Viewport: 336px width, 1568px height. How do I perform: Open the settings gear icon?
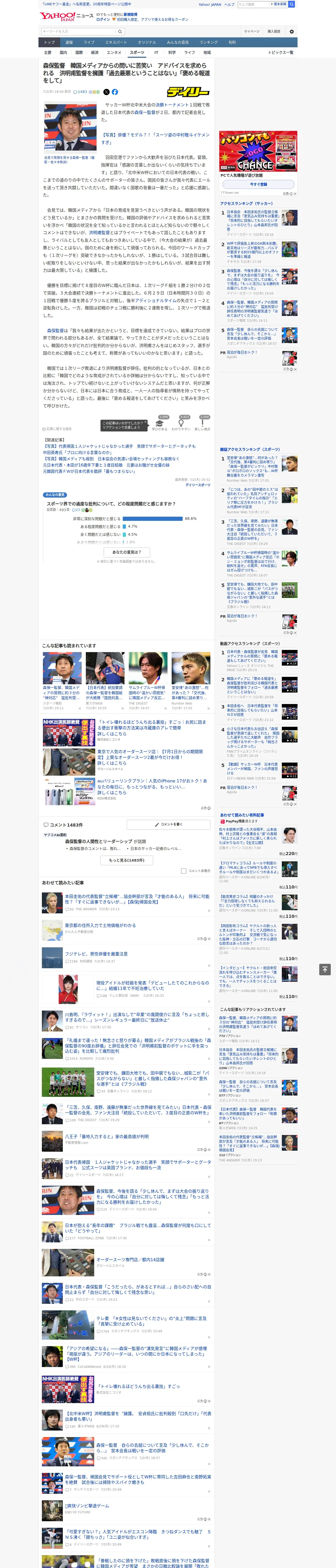pos(292,31)
